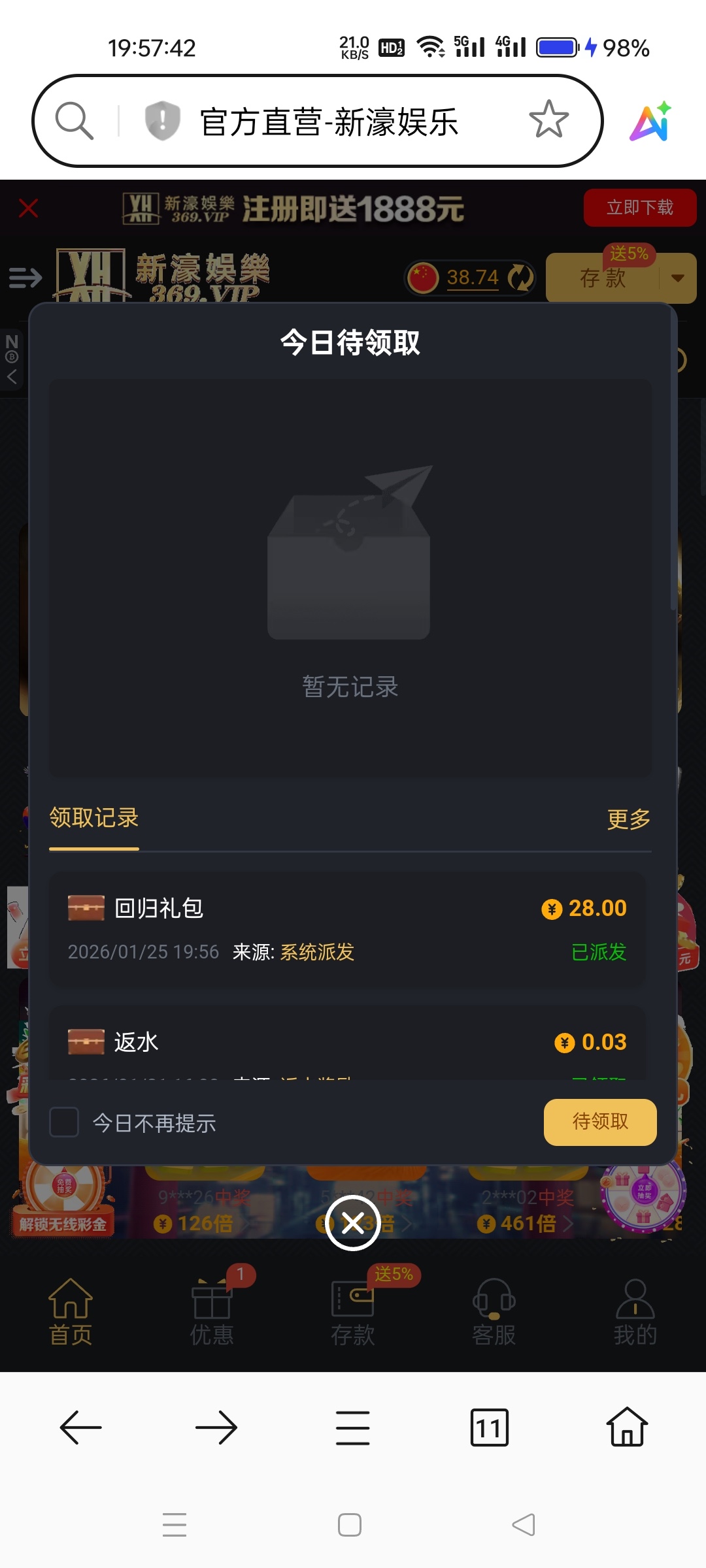Open the browser tabs switcher showing 11
The width and height of the screenshot is (706, 1568).
pos(489,1428)
